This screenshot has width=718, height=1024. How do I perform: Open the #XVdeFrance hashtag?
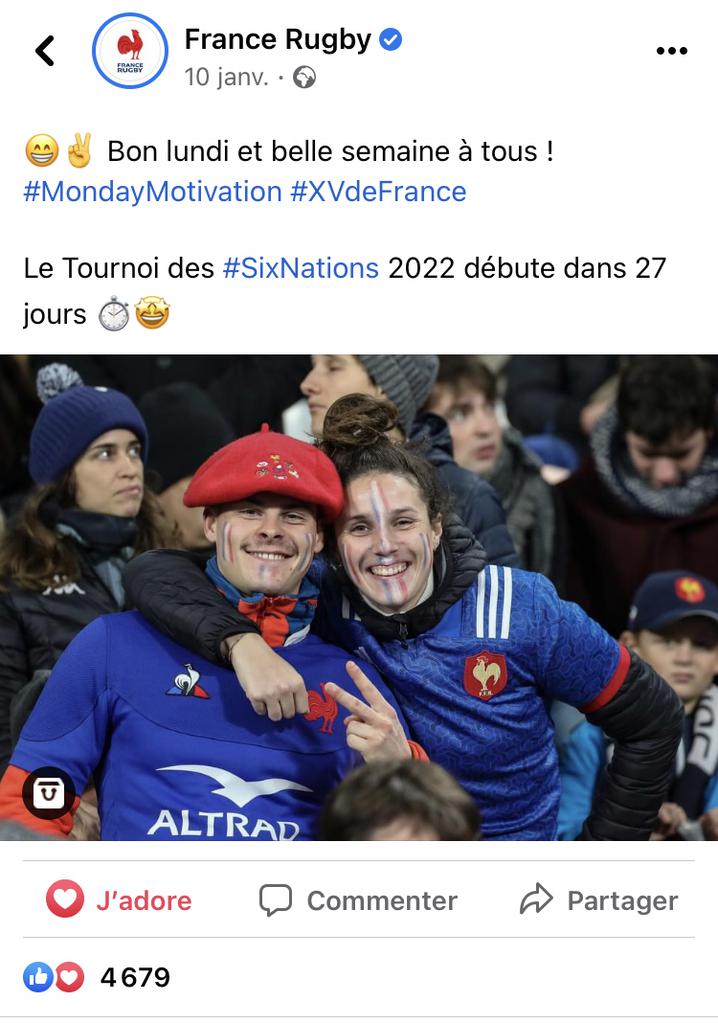point(378,191)
